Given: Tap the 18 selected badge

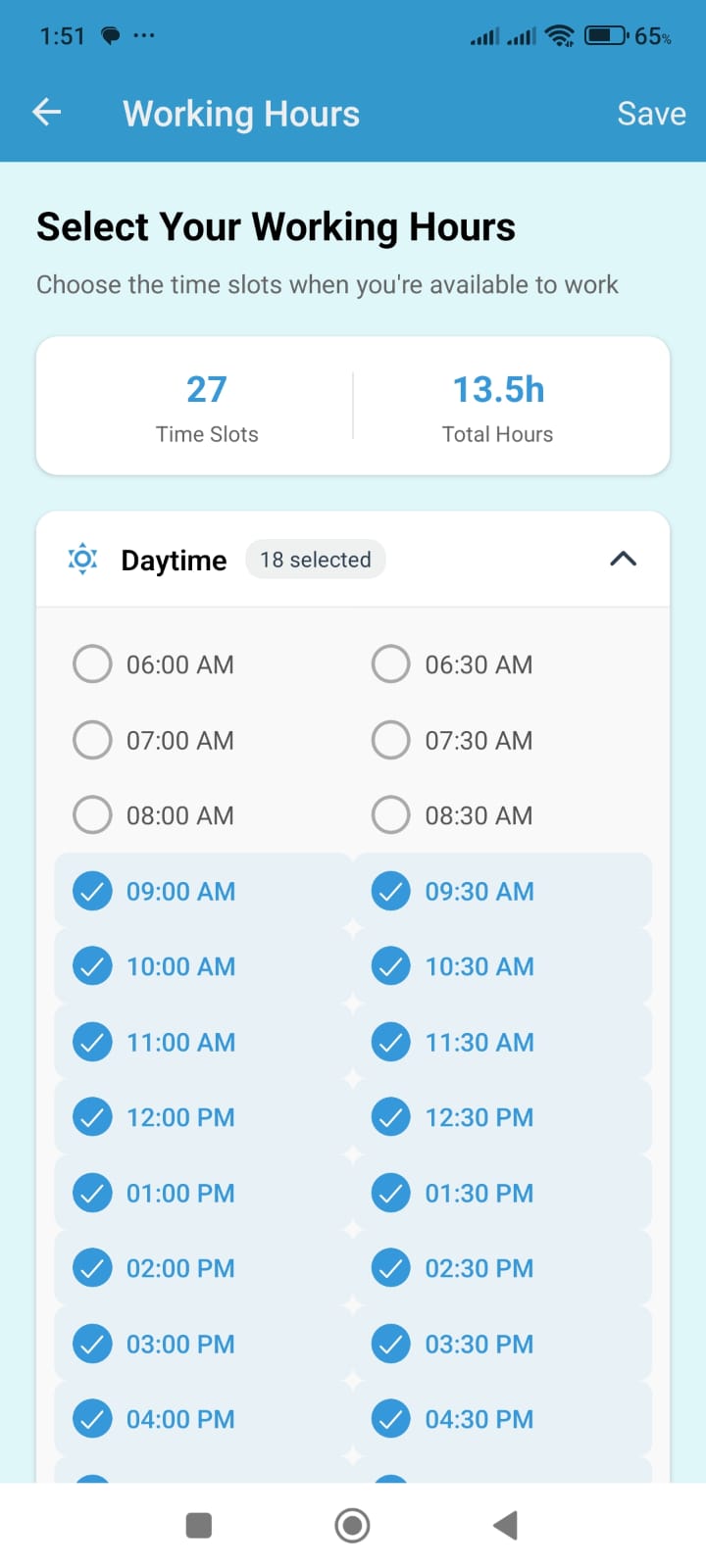Looking at the screenshot, I should click(315, 559).
